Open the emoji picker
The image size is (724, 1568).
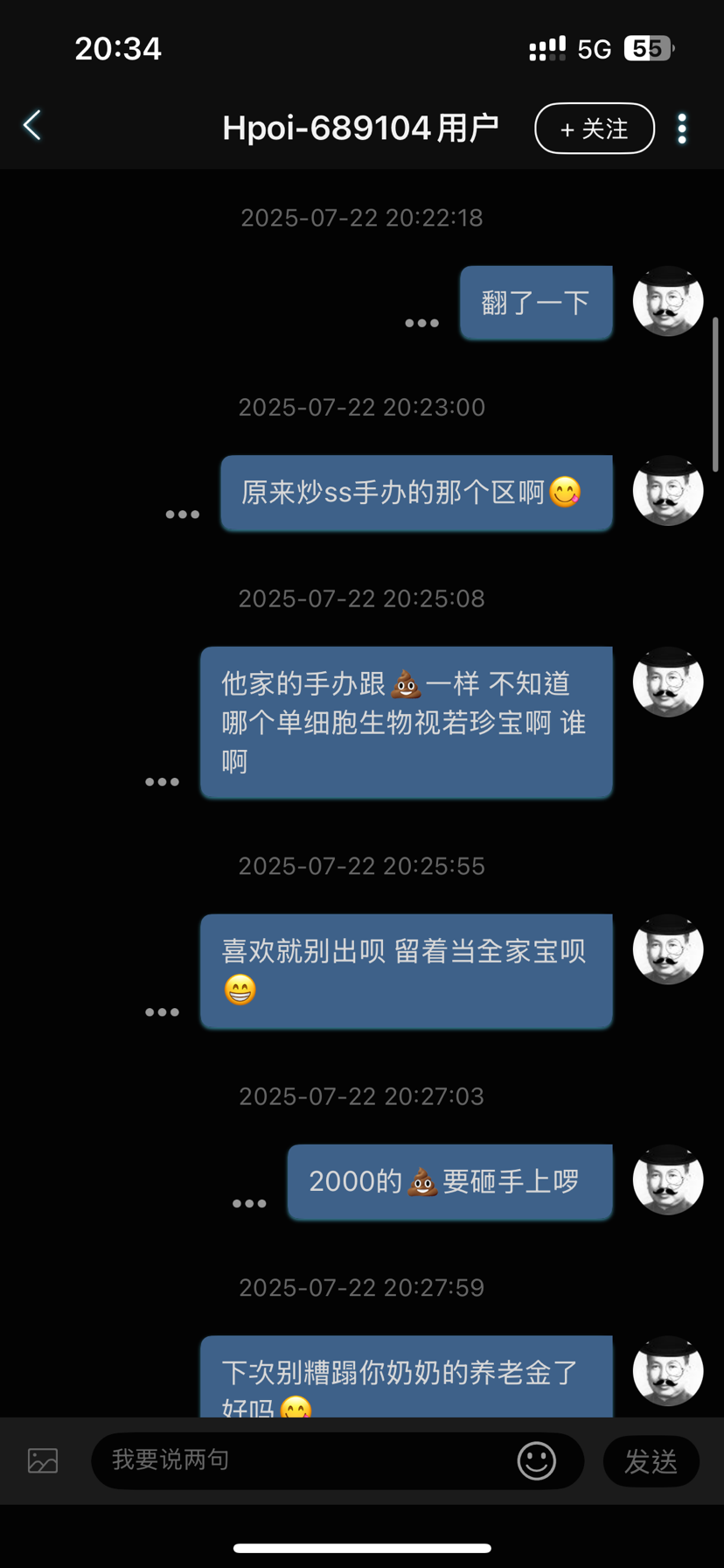(x=536, y=1460)
